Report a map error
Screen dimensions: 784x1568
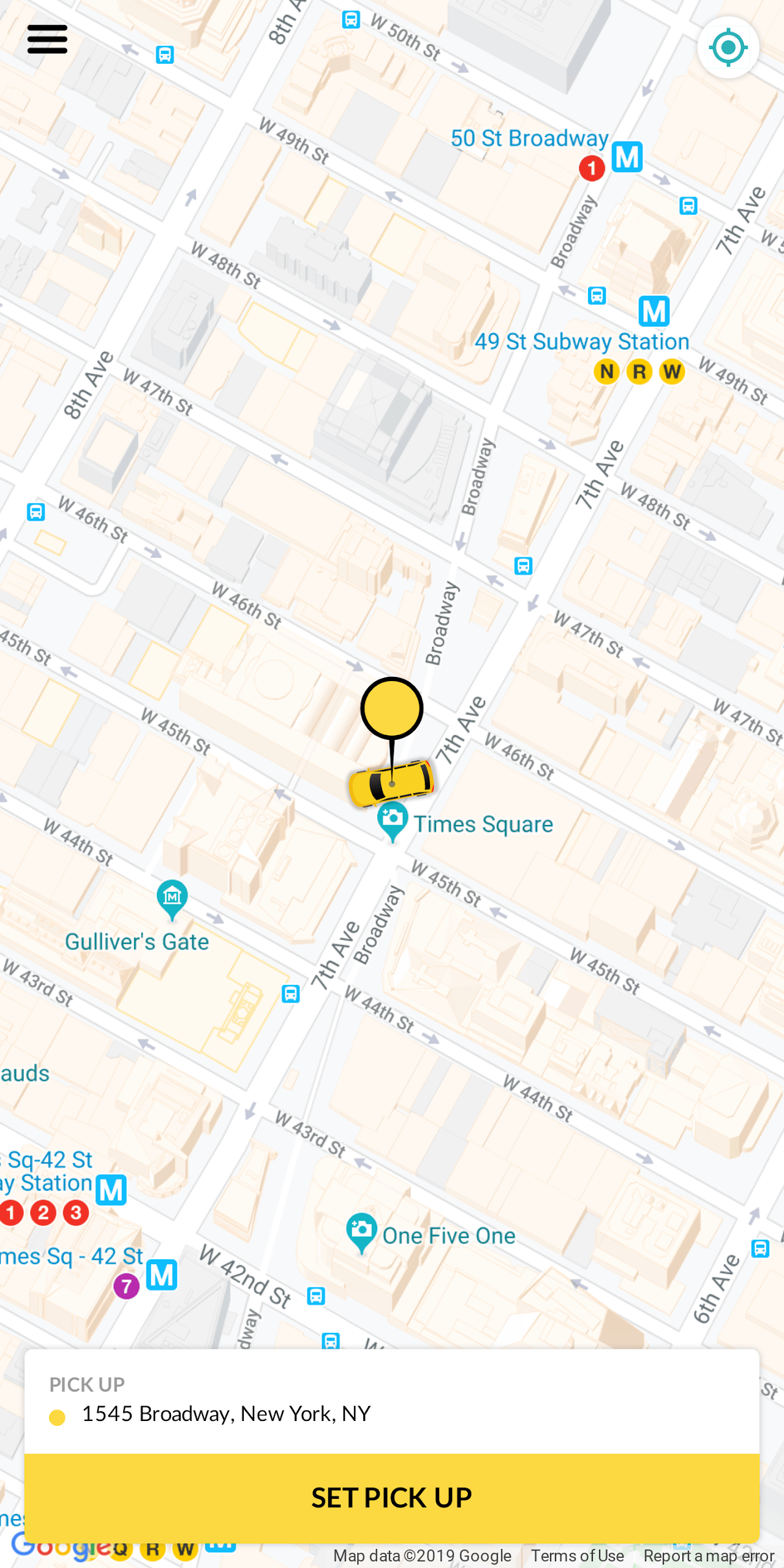tap(709, 1556)
